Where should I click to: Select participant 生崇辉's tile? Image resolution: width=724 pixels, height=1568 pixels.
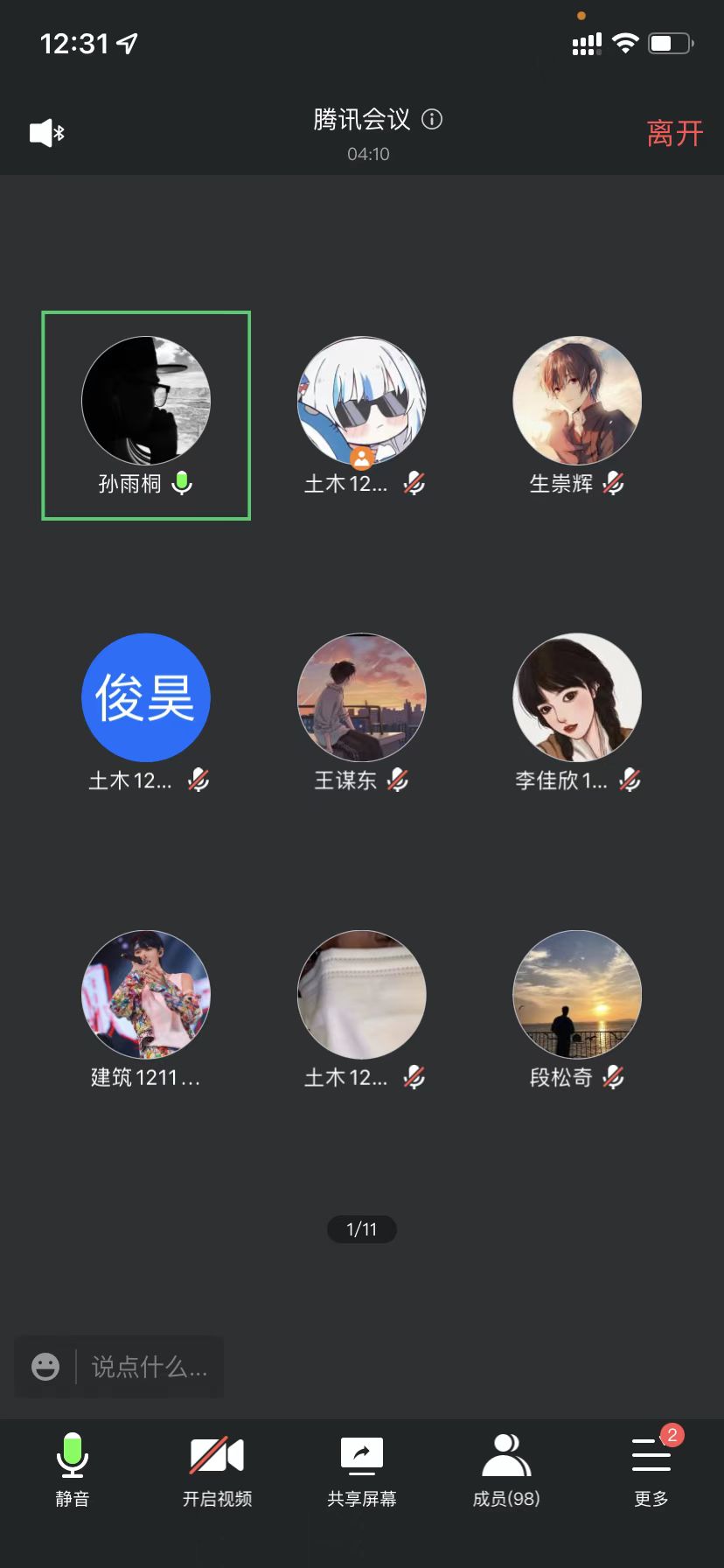click(x=577, y=415)
